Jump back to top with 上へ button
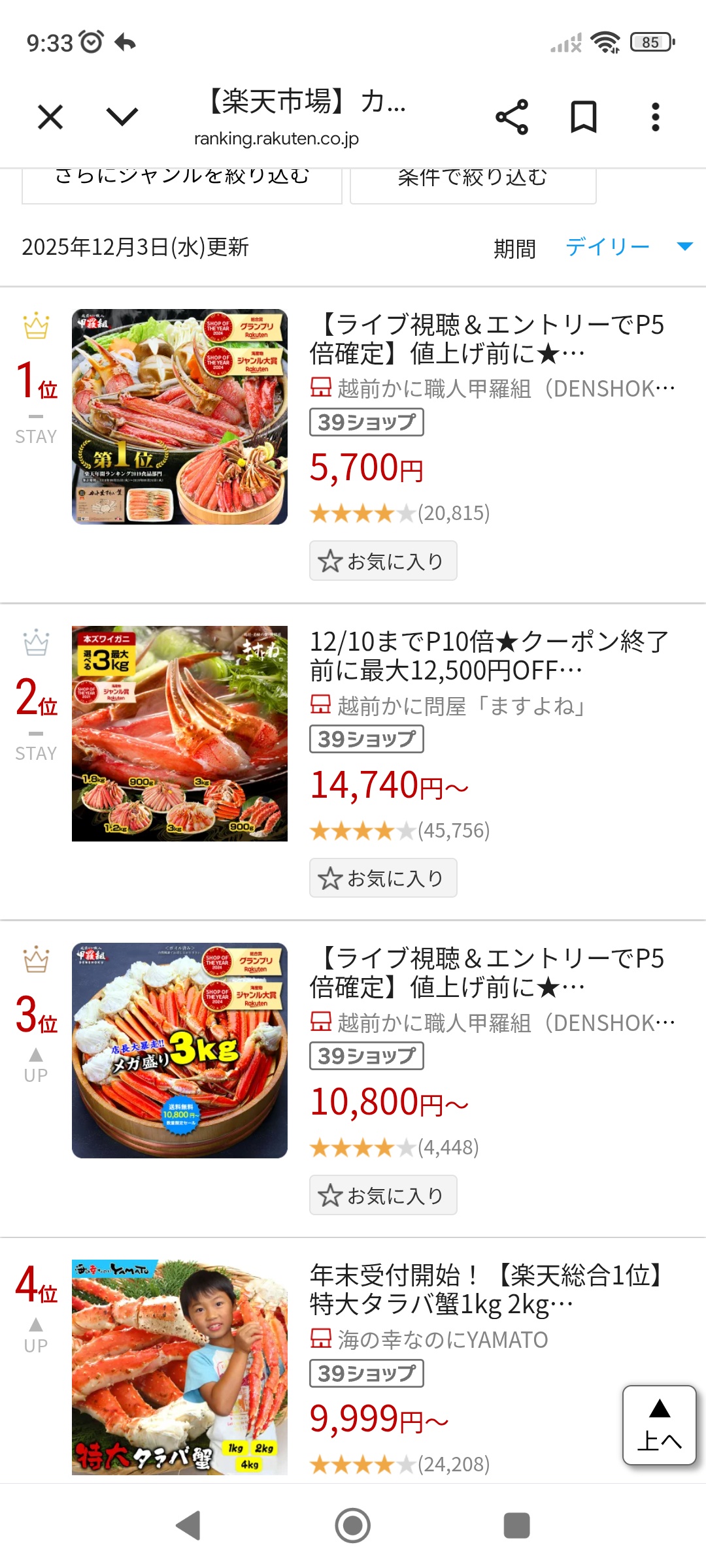The image size is (706, 1568). (659, 1425)
